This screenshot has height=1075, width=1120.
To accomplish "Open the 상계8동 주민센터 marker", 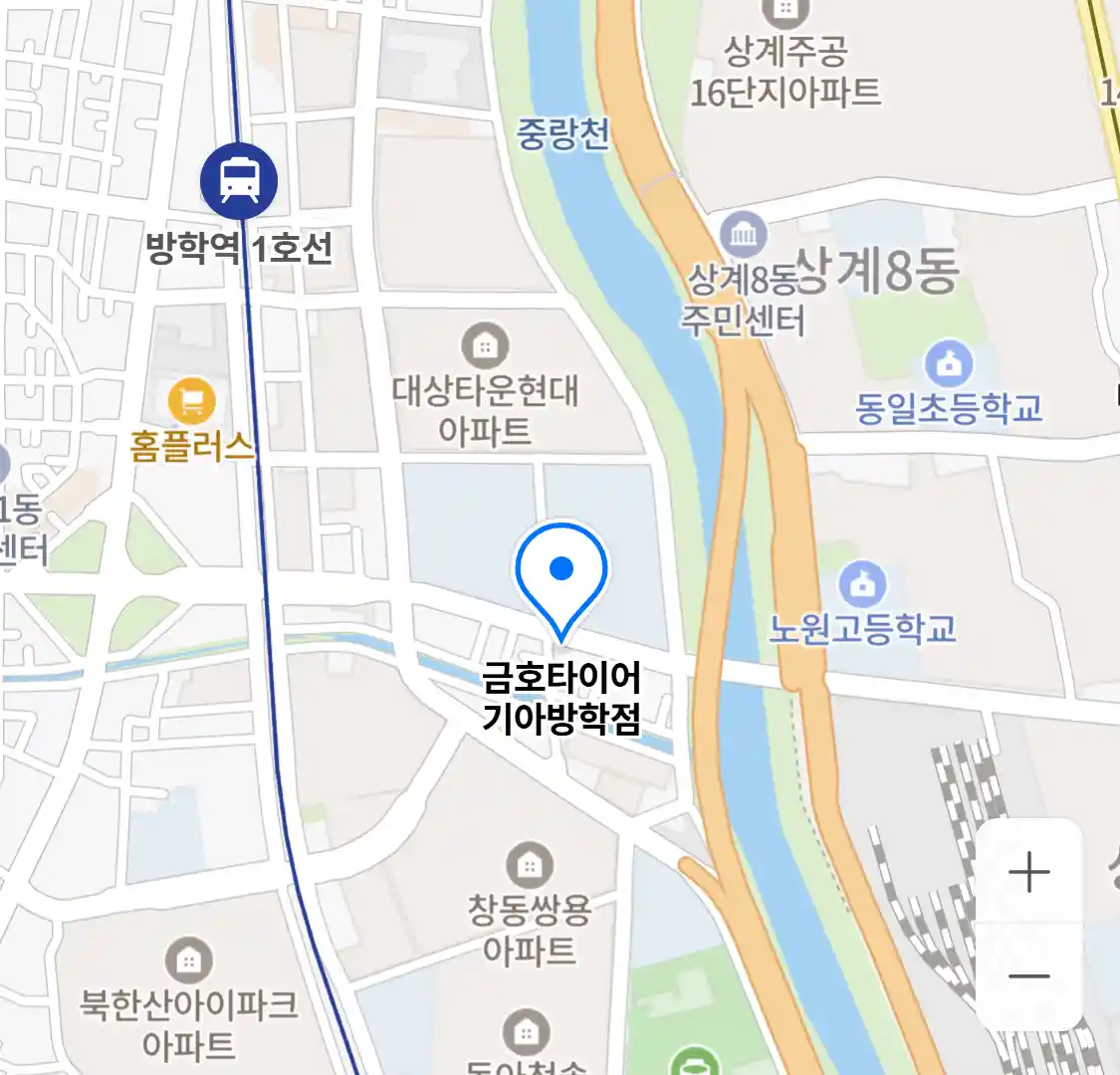I will (x=744, y=236).
